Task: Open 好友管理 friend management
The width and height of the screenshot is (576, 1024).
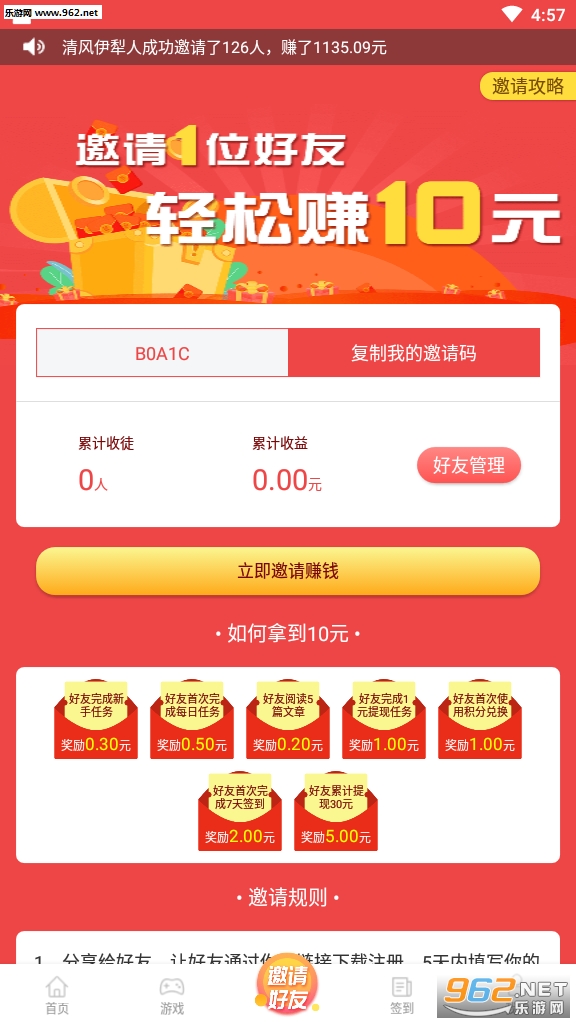Action: (469, 466)
